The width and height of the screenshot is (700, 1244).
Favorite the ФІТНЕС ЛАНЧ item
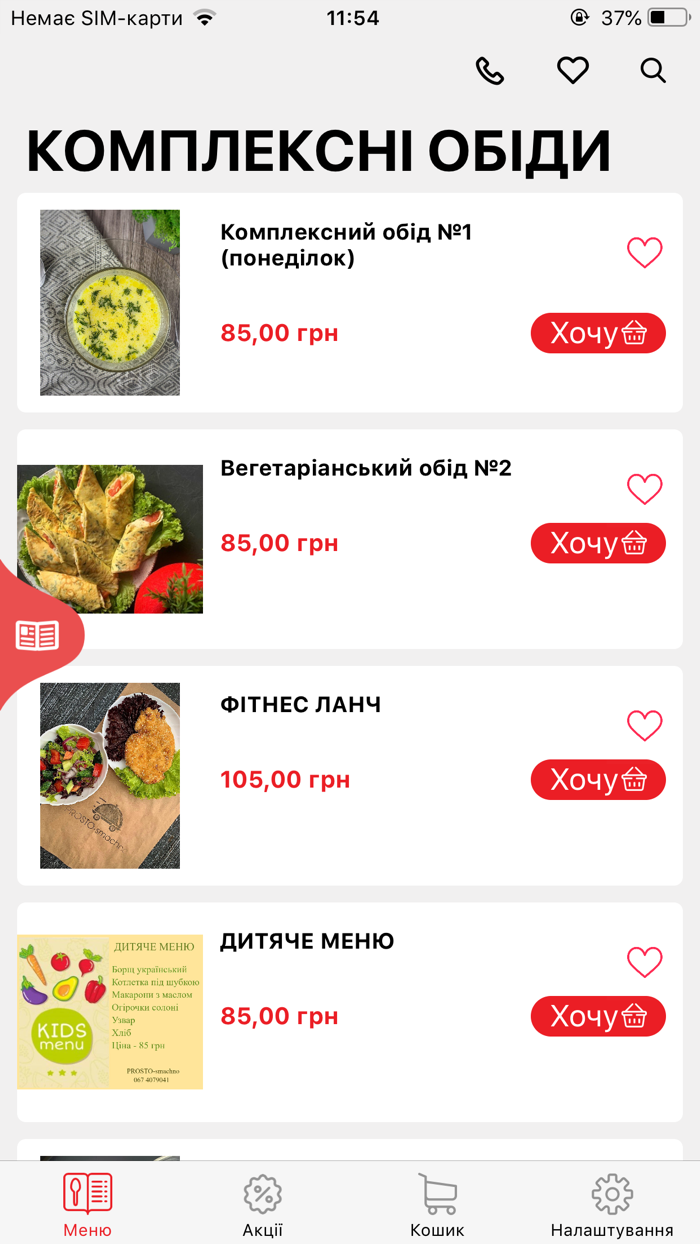pos(644,725)
